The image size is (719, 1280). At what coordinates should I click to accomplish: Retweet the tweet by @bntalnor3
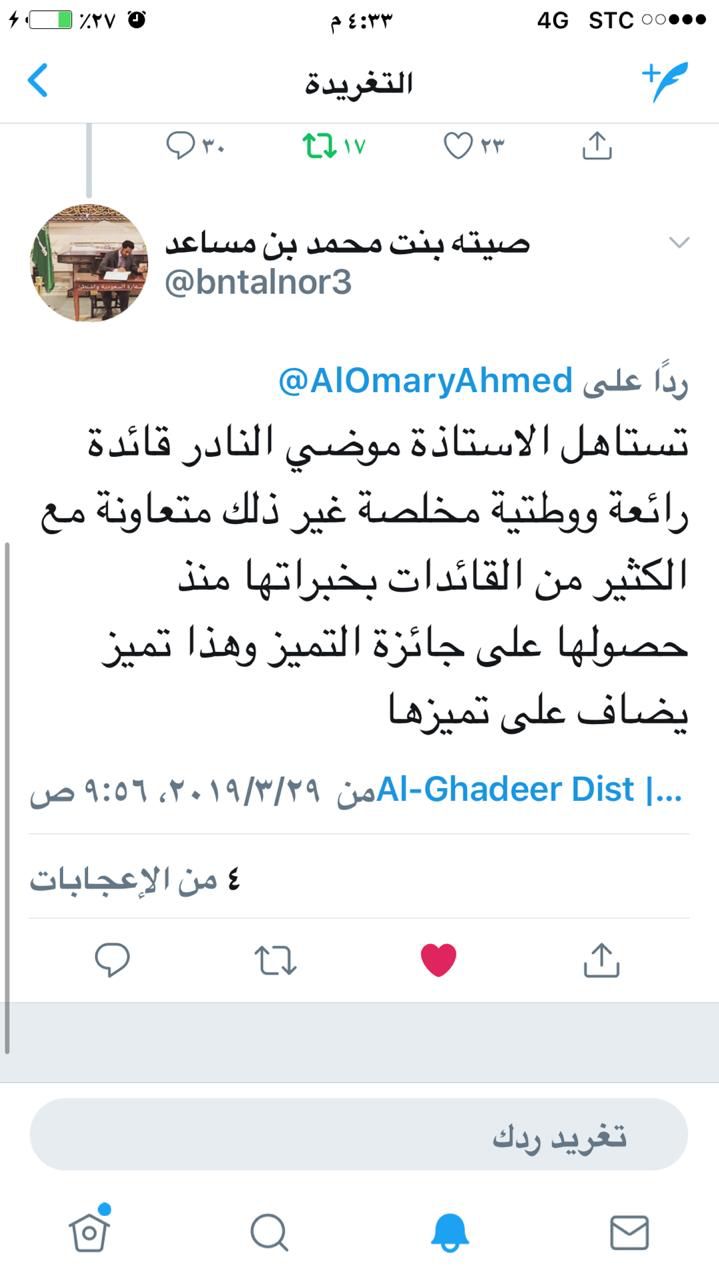pyautogui.click(x=275, y=960)
